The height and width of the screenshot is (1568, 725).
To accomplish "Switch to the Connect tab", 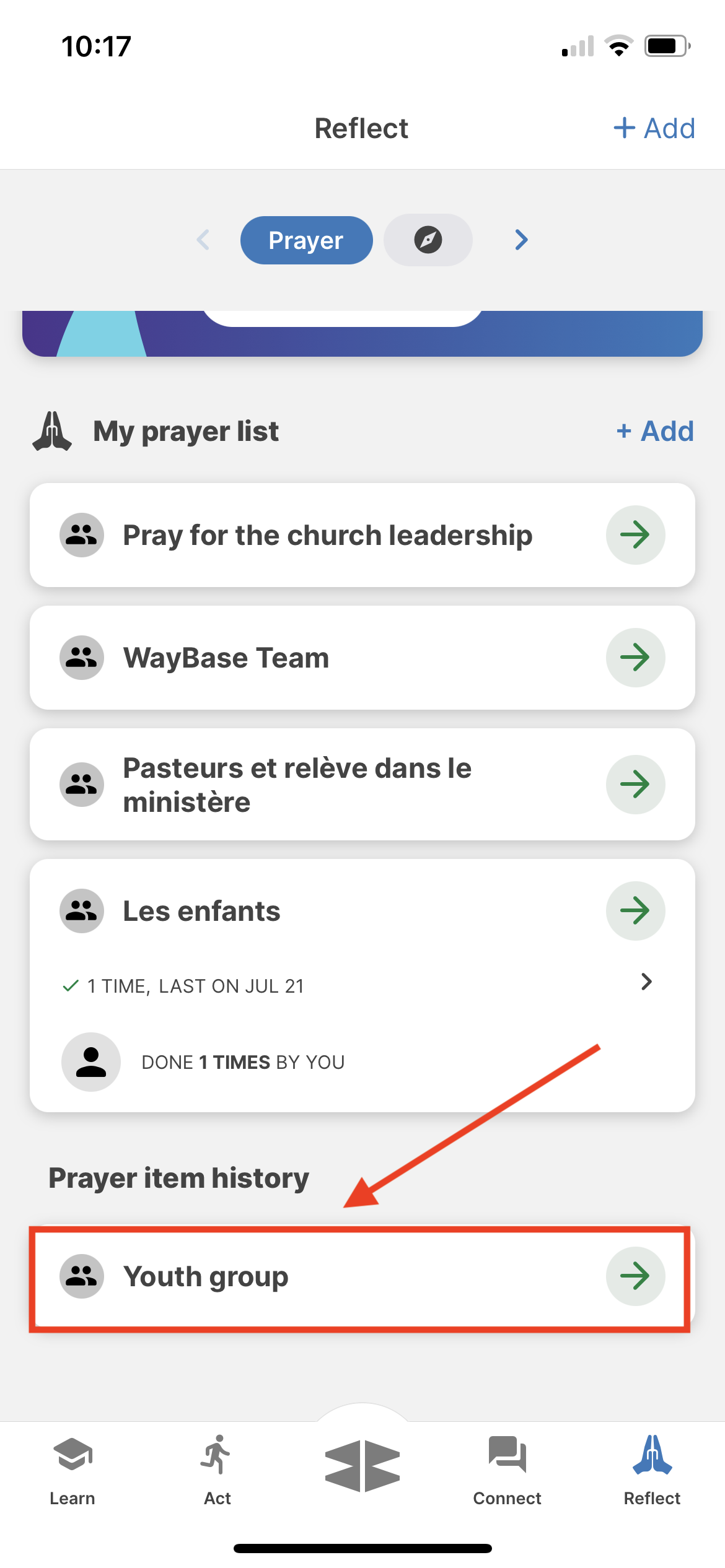I will tap(507, 1471).
